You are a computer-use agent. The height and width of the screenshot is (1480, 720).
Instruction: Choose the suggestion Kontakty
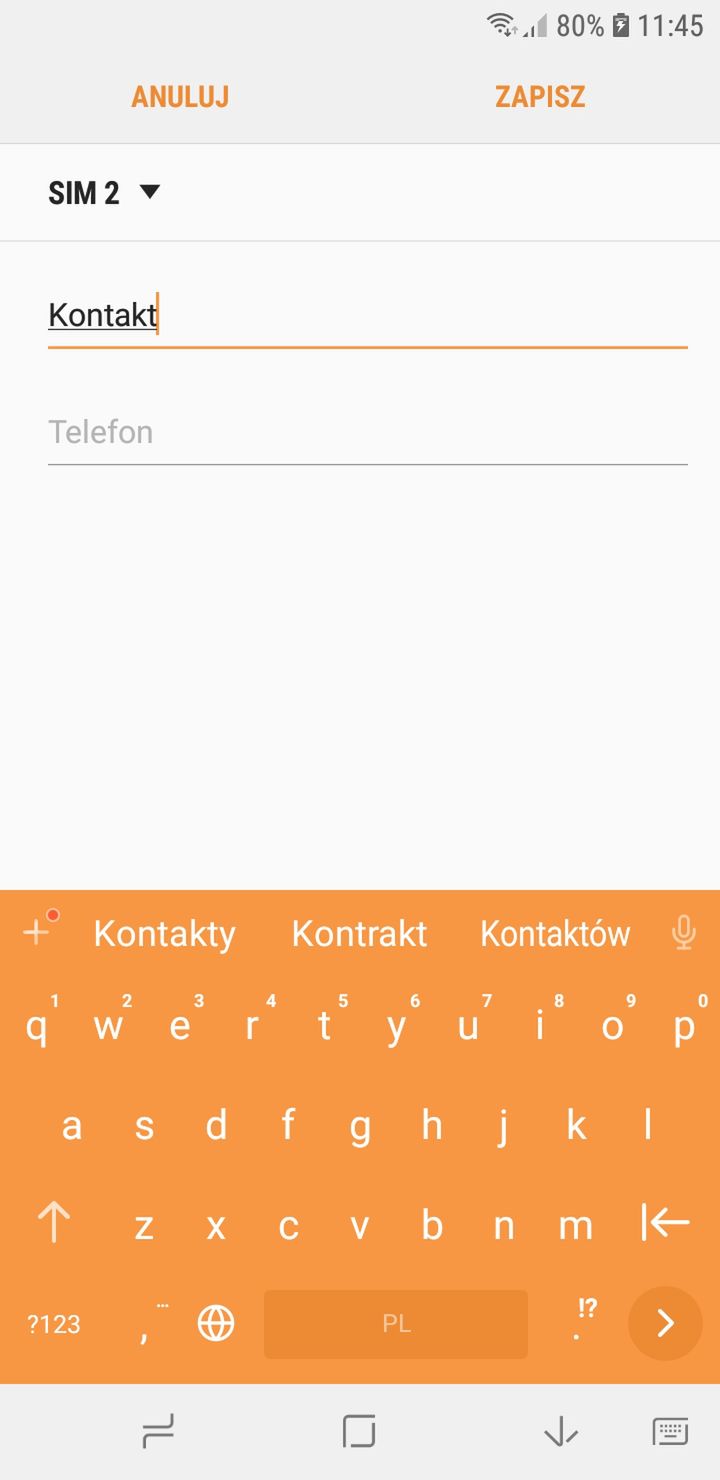(x=164, y=934)
